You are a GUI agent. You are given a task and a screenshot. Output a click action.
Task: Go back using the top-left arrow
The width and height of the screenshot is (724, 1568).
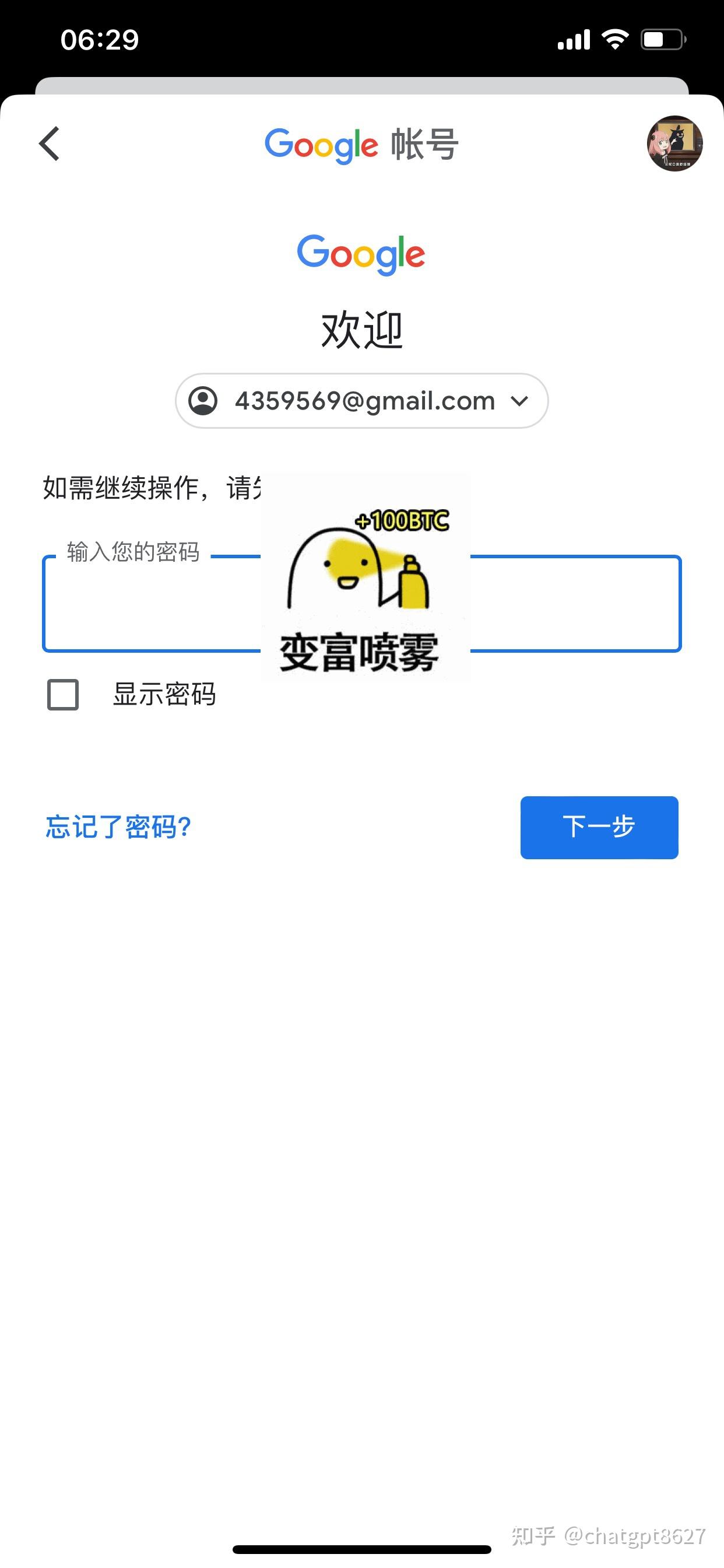pos(50,143)
